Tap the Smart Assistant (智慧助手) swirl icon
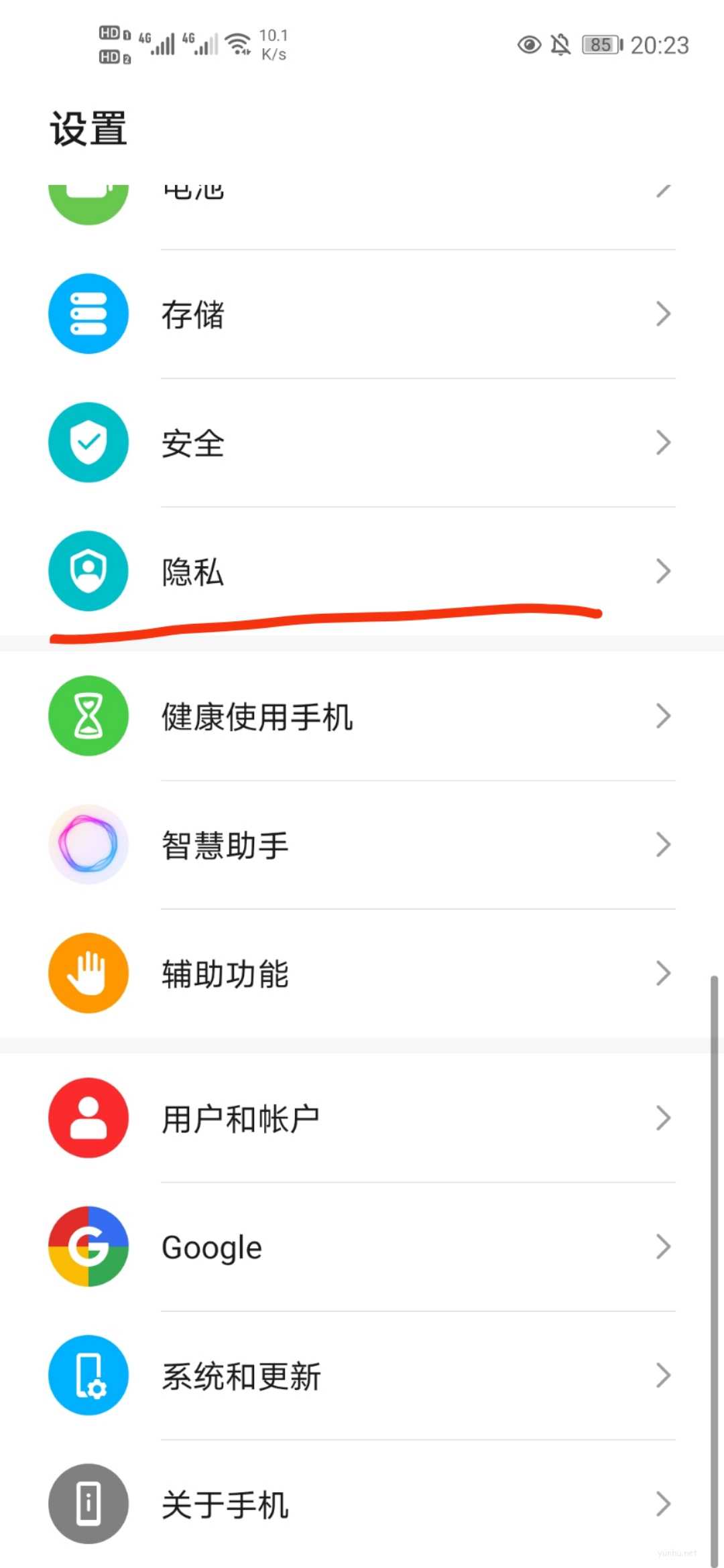The image size is (724, 1568). [88, 844]
